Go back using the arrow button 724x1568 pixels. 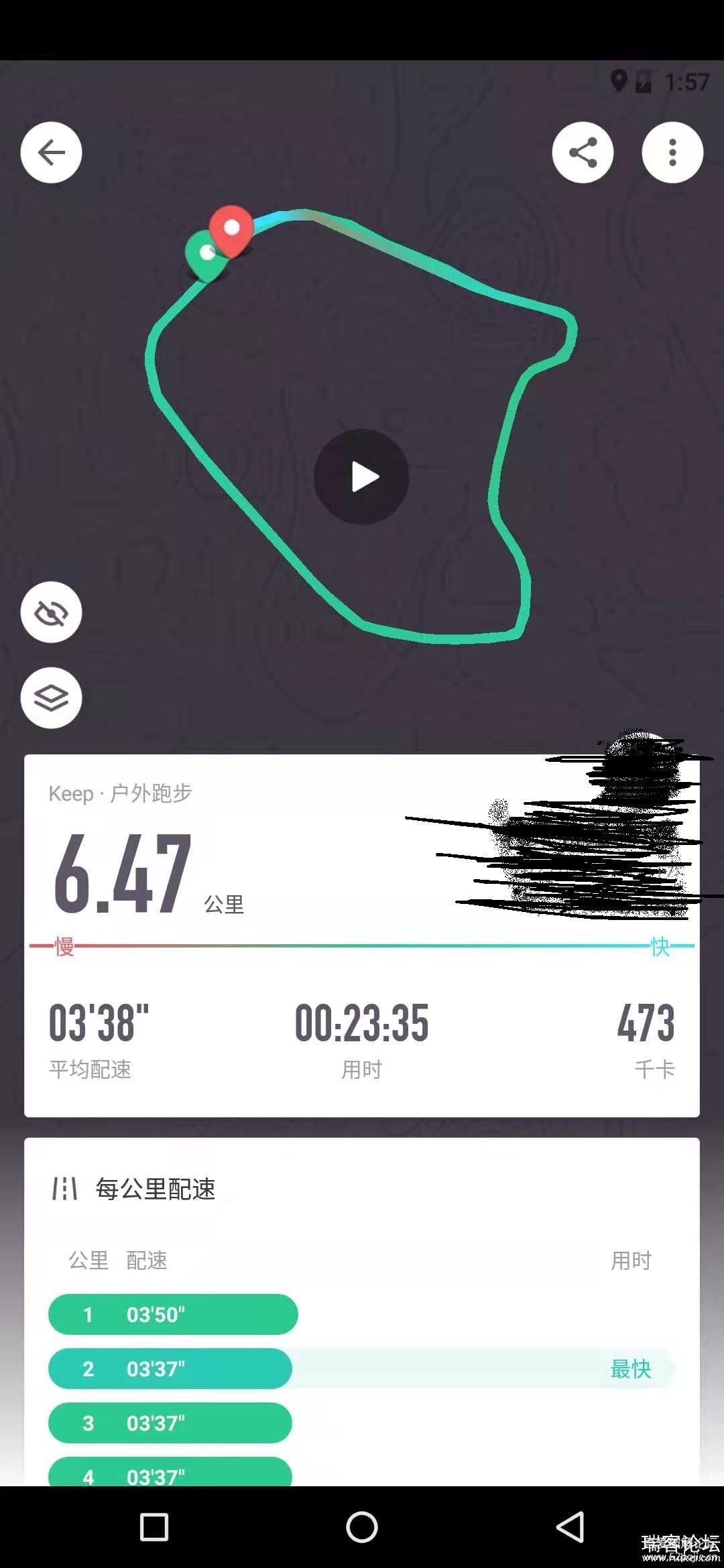click(52, 153)
